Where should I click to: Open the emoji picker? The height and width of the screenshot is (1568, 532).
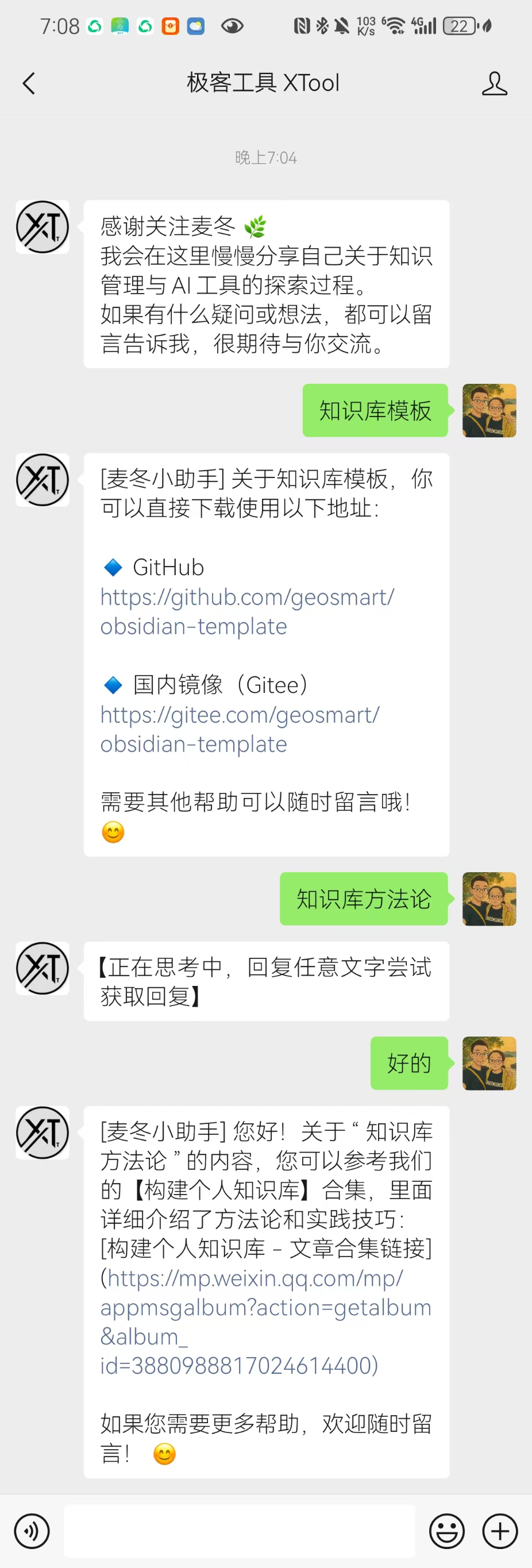click(447, 1530)
